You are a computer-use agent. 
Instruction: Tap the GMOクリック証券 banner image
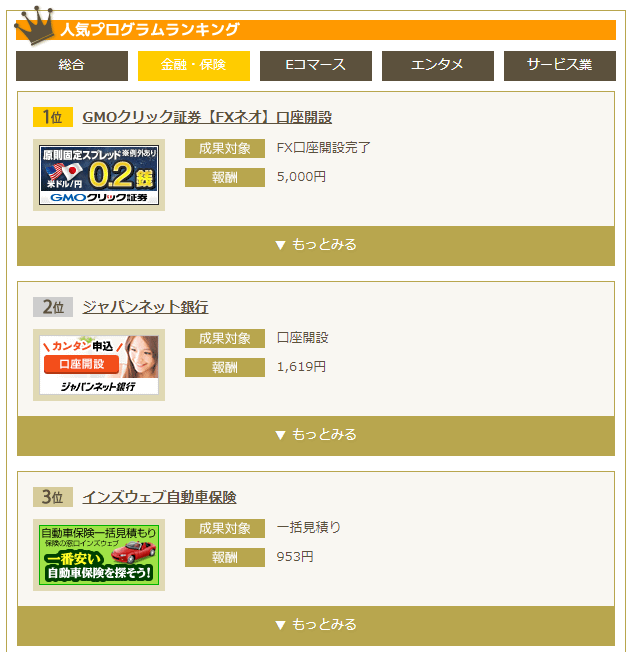click(99, 175)
